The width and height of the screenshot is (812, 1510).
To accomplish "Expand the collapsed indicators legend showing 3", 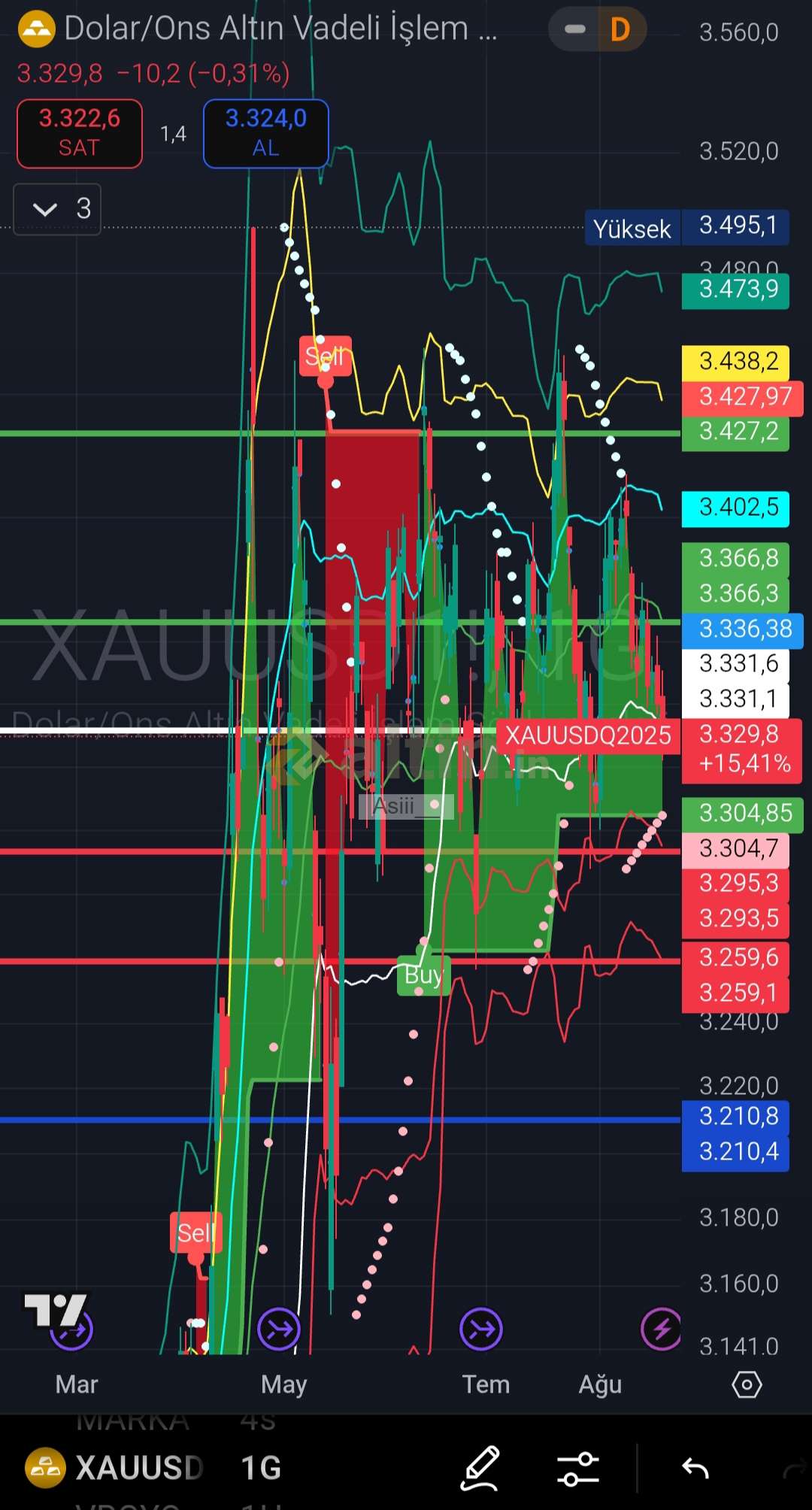I will pyautogui.click(x=57, y=209).
